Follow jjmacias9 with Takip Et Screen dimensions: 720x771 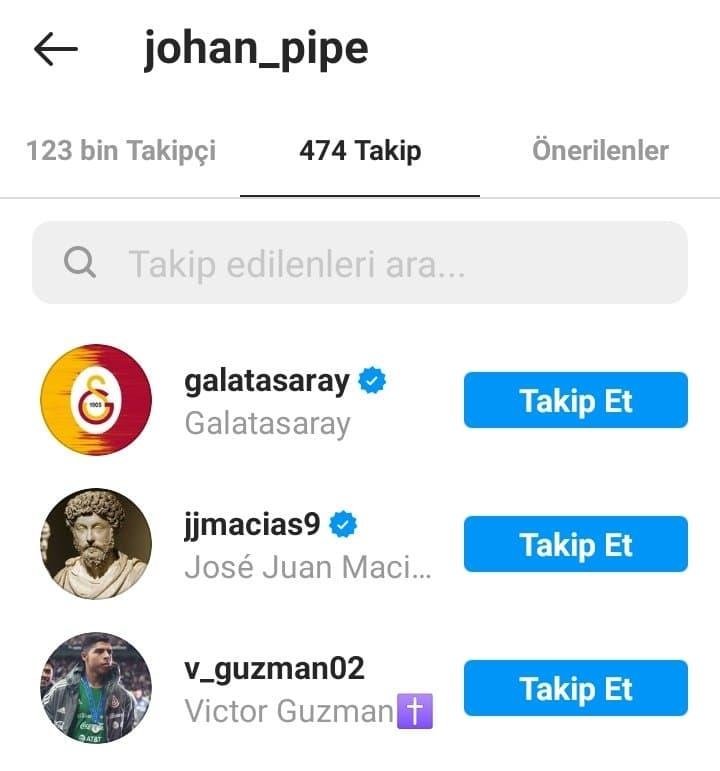coord(575,544)
